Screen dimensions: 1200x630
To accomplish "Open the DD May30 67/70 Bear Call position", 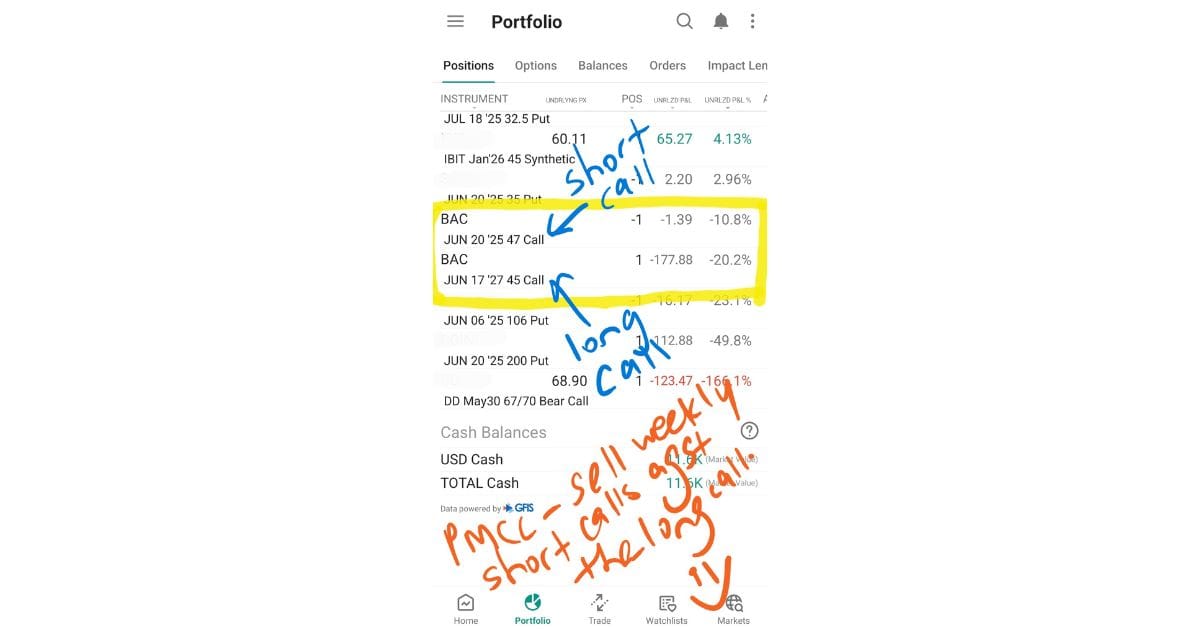I will click(516, 401).
